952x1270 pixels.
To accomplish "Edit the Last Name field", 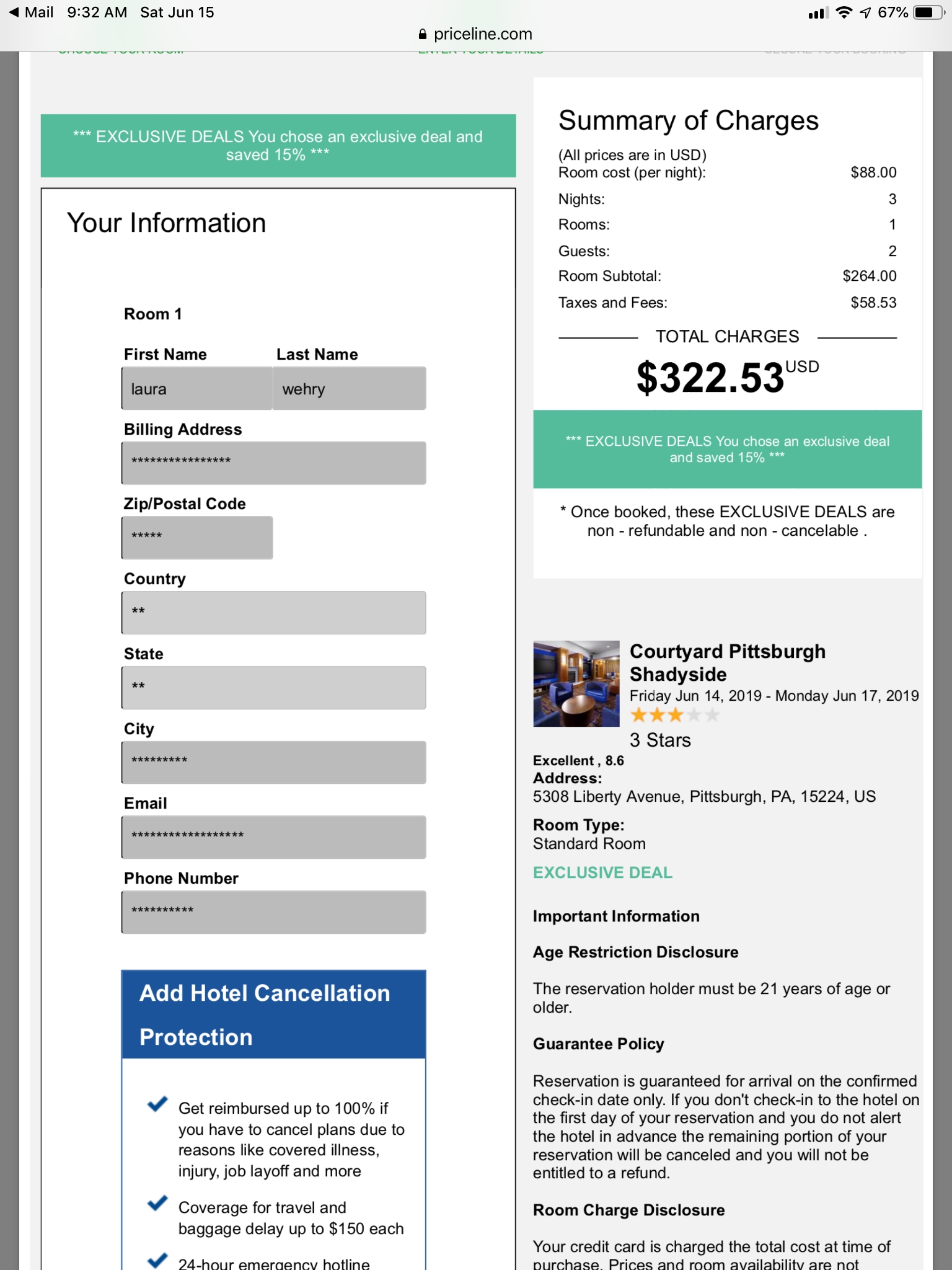I will pyautogui.click(x=350, y=389).
